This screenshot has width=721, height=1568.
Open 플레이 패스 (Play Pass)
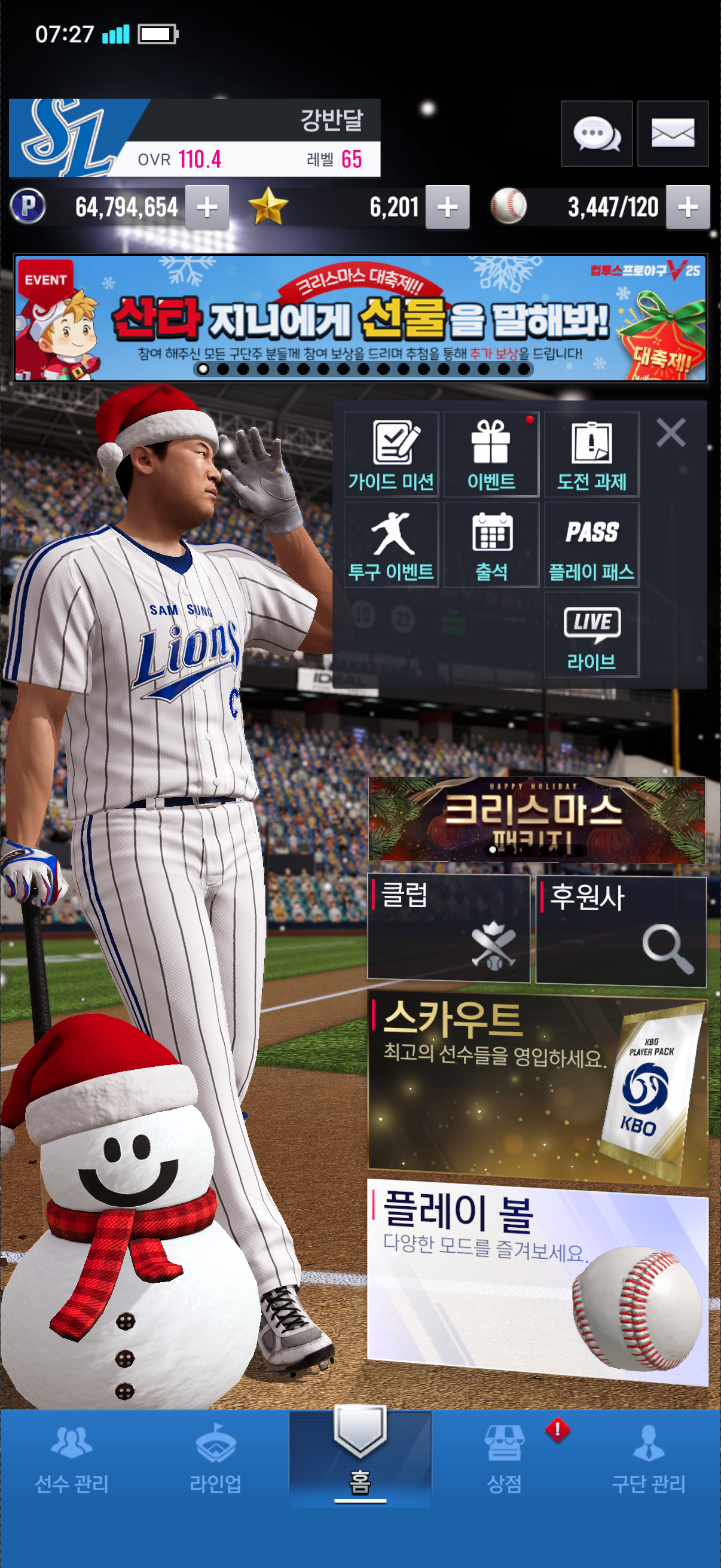pos(591,544)
